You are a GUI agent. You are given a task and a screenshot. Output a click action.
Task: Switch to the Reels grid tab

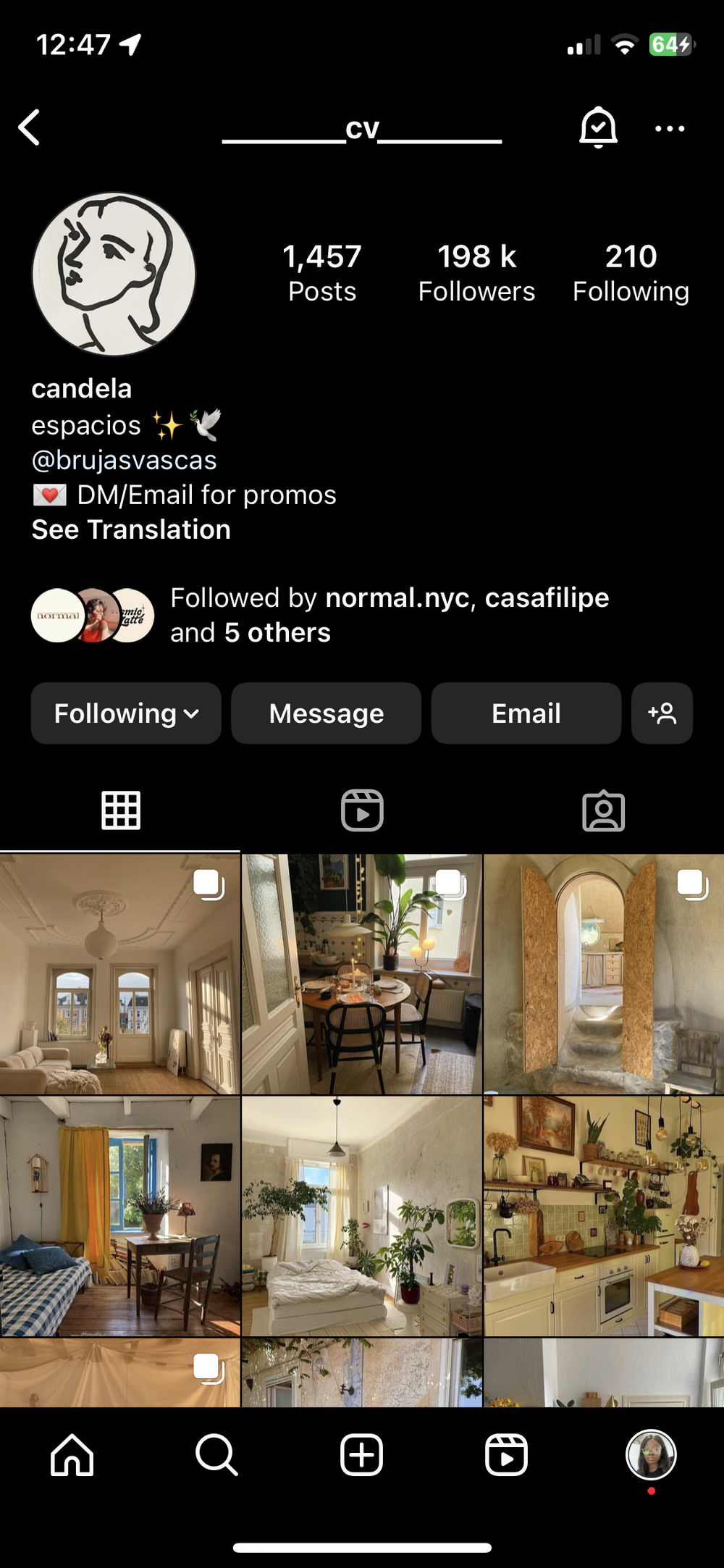pos(361,810)
